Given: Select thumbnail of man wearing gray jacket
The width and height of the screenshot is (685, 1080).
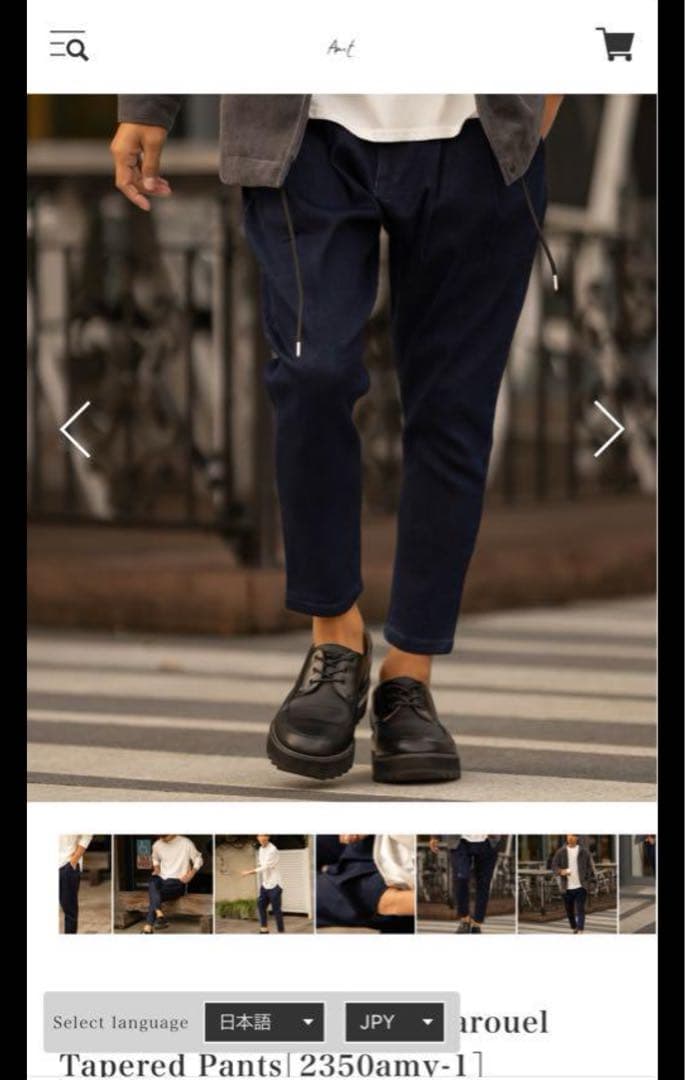Looking at the screenshot, I should point(567,884).
